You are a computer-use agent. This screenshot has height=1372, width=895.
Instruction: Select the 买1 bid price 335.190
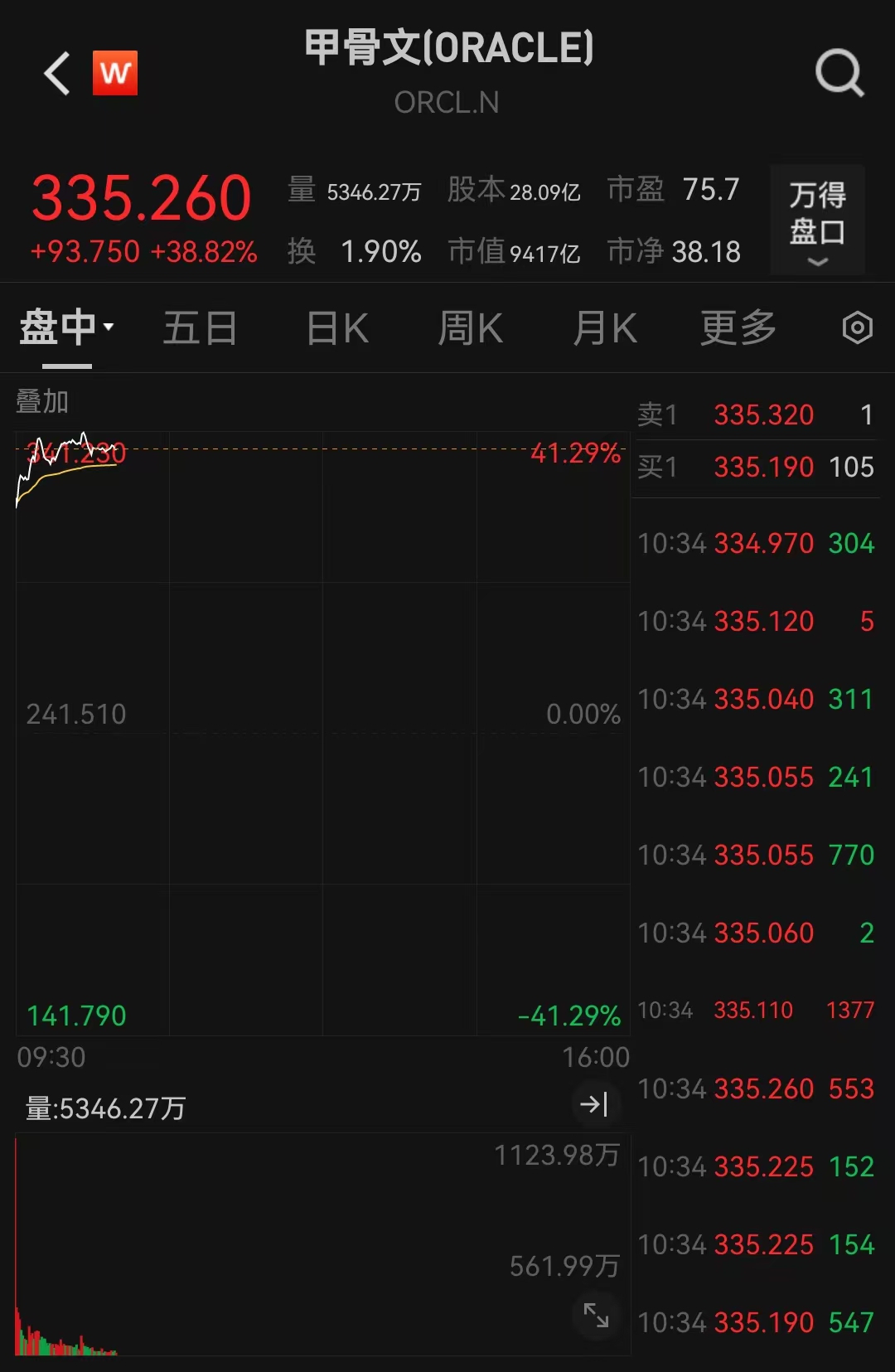coord(762,467)
